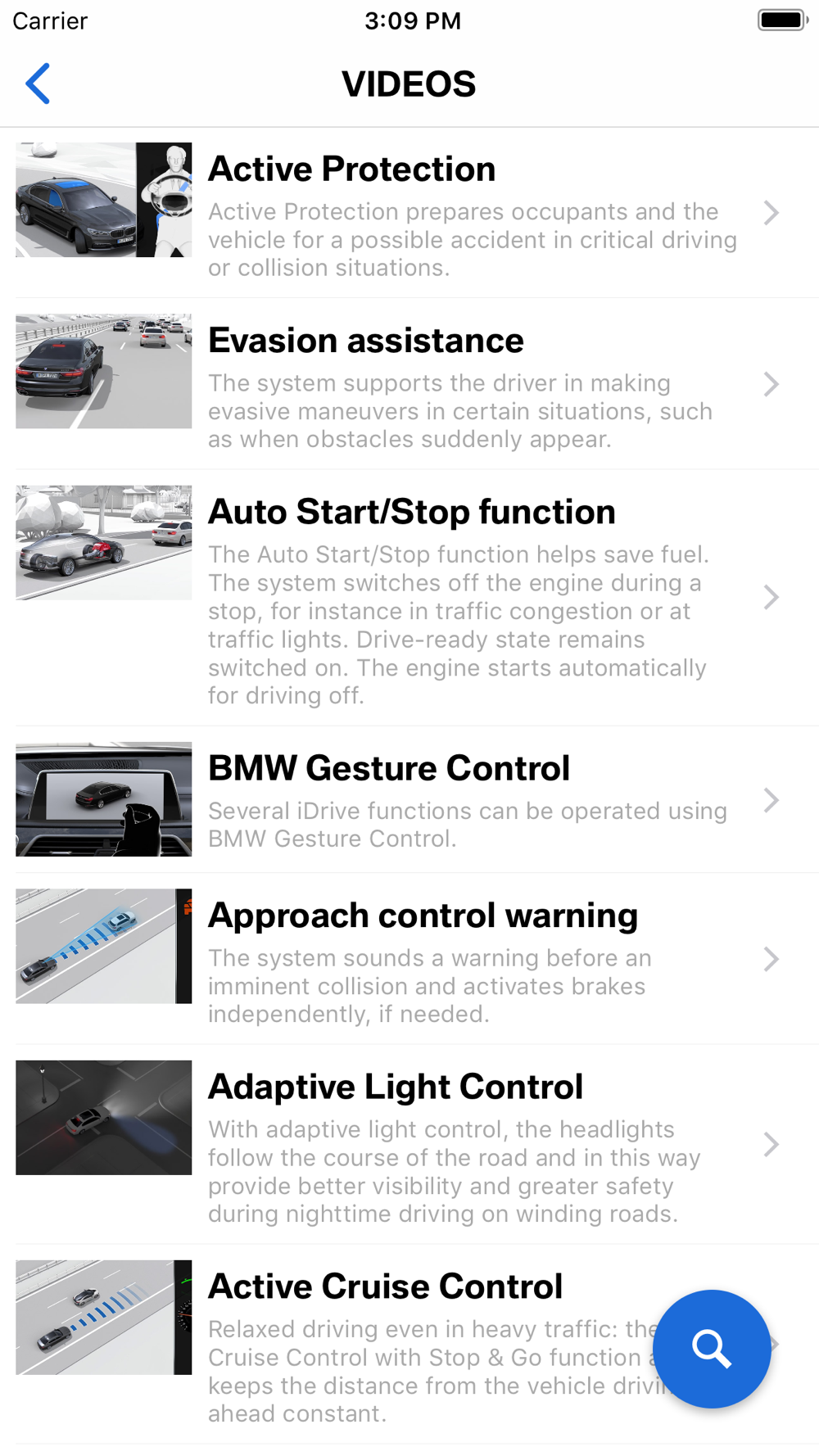Open the Evasion assistance video

click(x=409, y=384)
